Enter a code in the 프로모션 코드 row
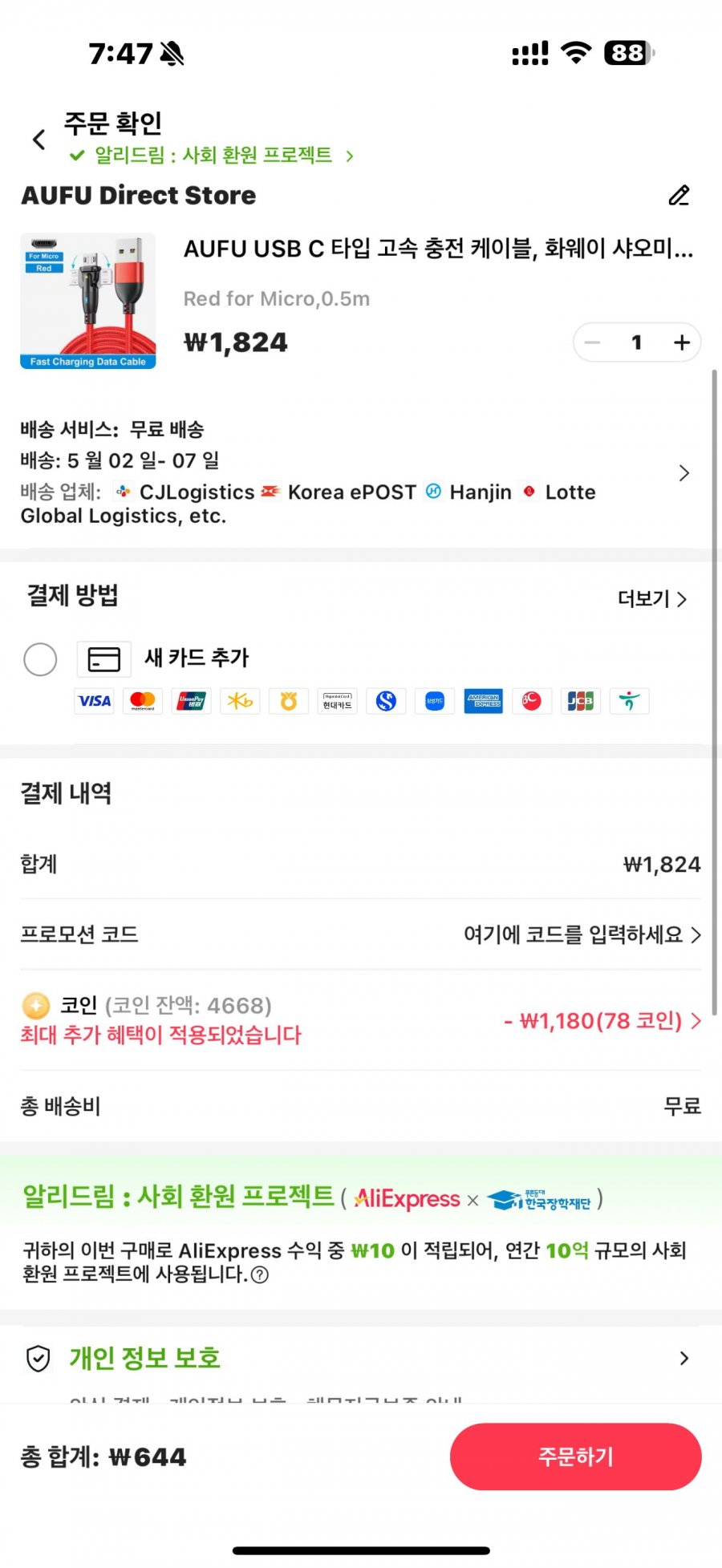The width and height of the screenshot is (722, 1568). 581,934
